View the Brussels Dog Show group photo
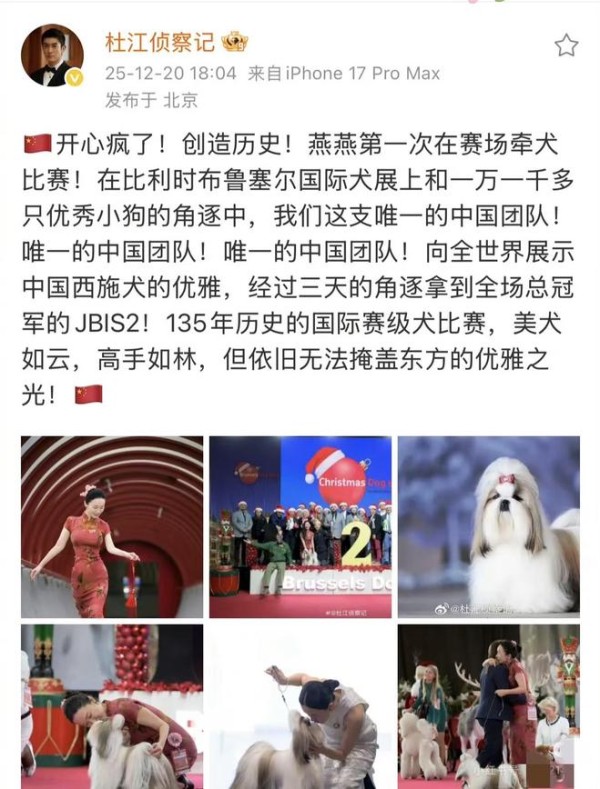Image resolution: width=600 pixels, height=789 pixels. [x=300, y=526]
